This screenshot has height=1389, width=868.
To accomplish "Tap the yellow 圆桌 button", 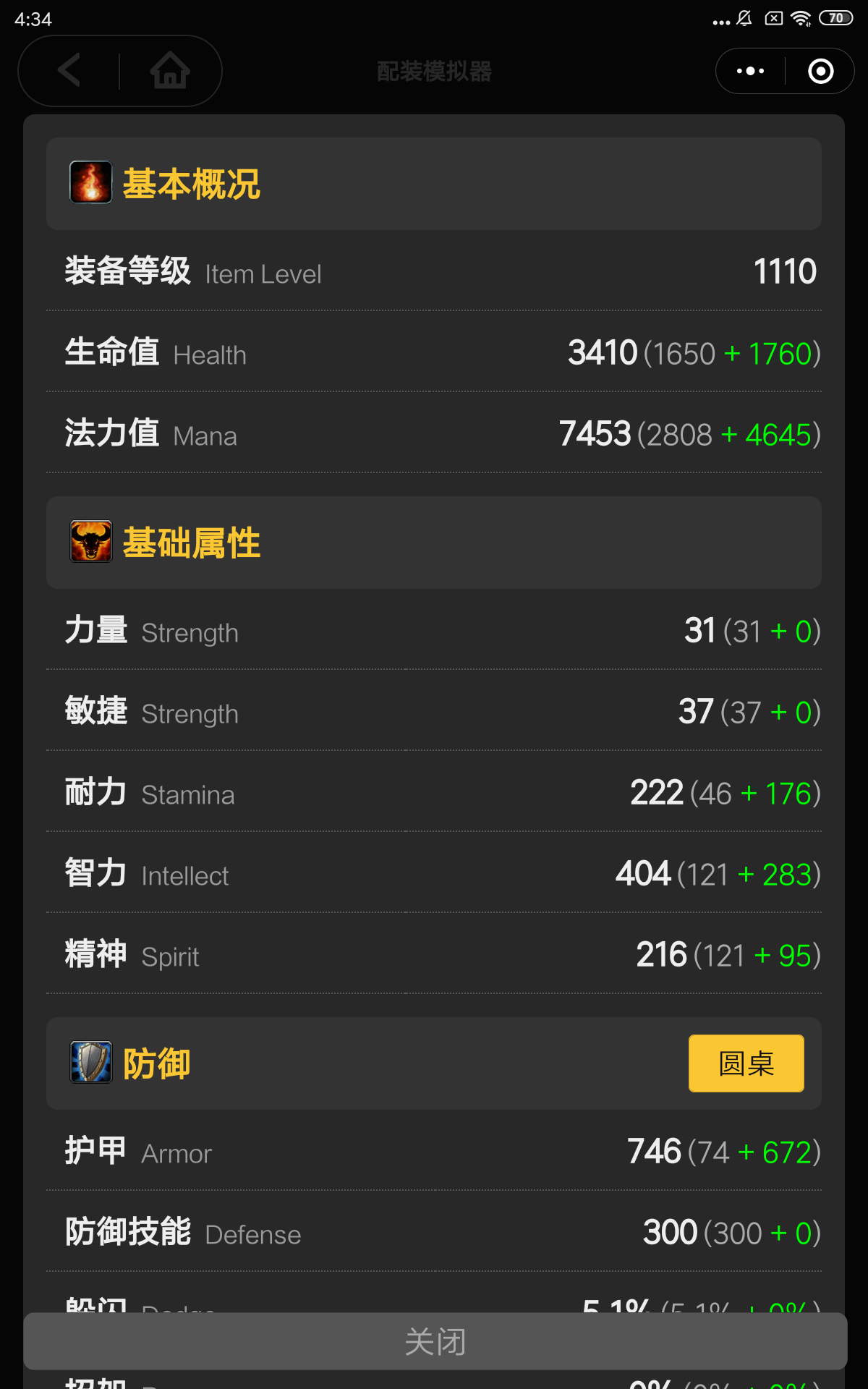I will [x=746, y=1063].
